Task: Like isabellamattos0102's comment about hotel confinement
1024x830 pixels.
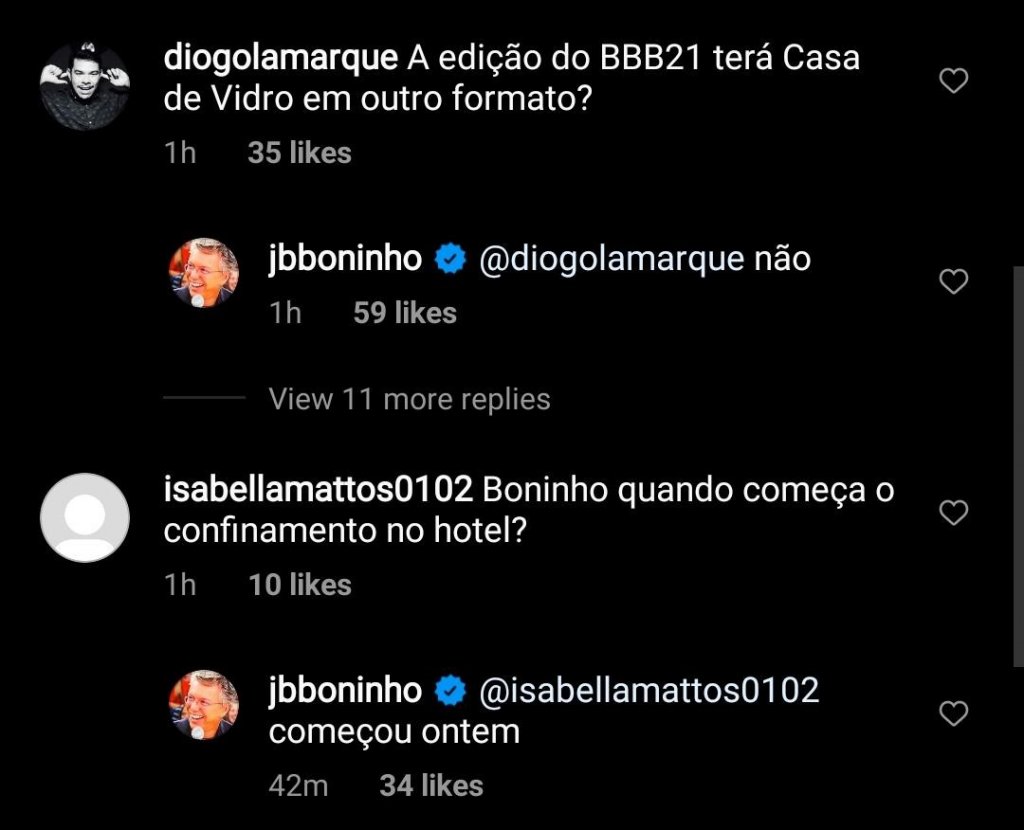Action: coord(954,513)
